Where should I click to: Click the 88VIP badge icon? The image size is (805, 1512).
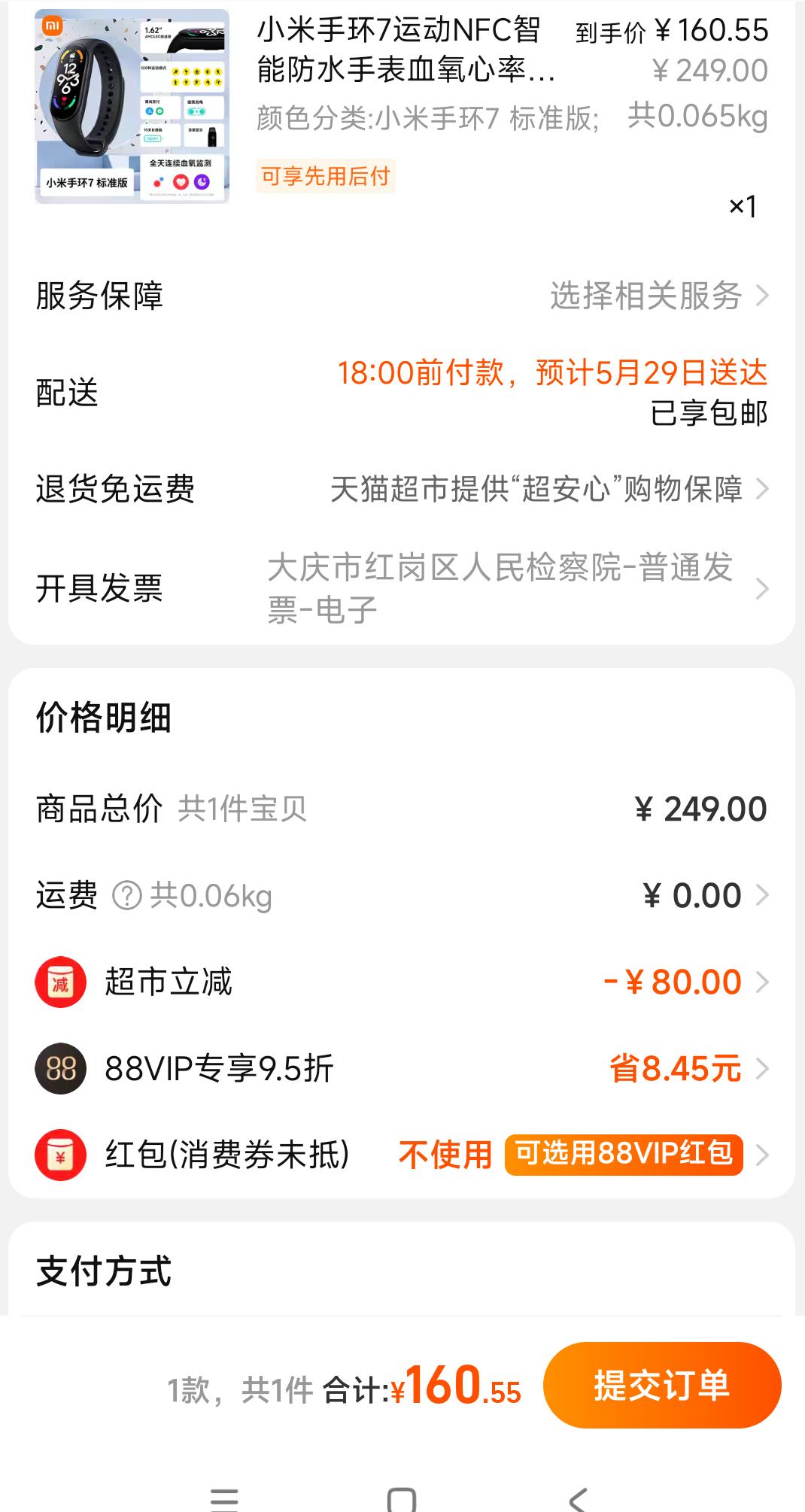pyautogui.click(x=59, y=1067)
